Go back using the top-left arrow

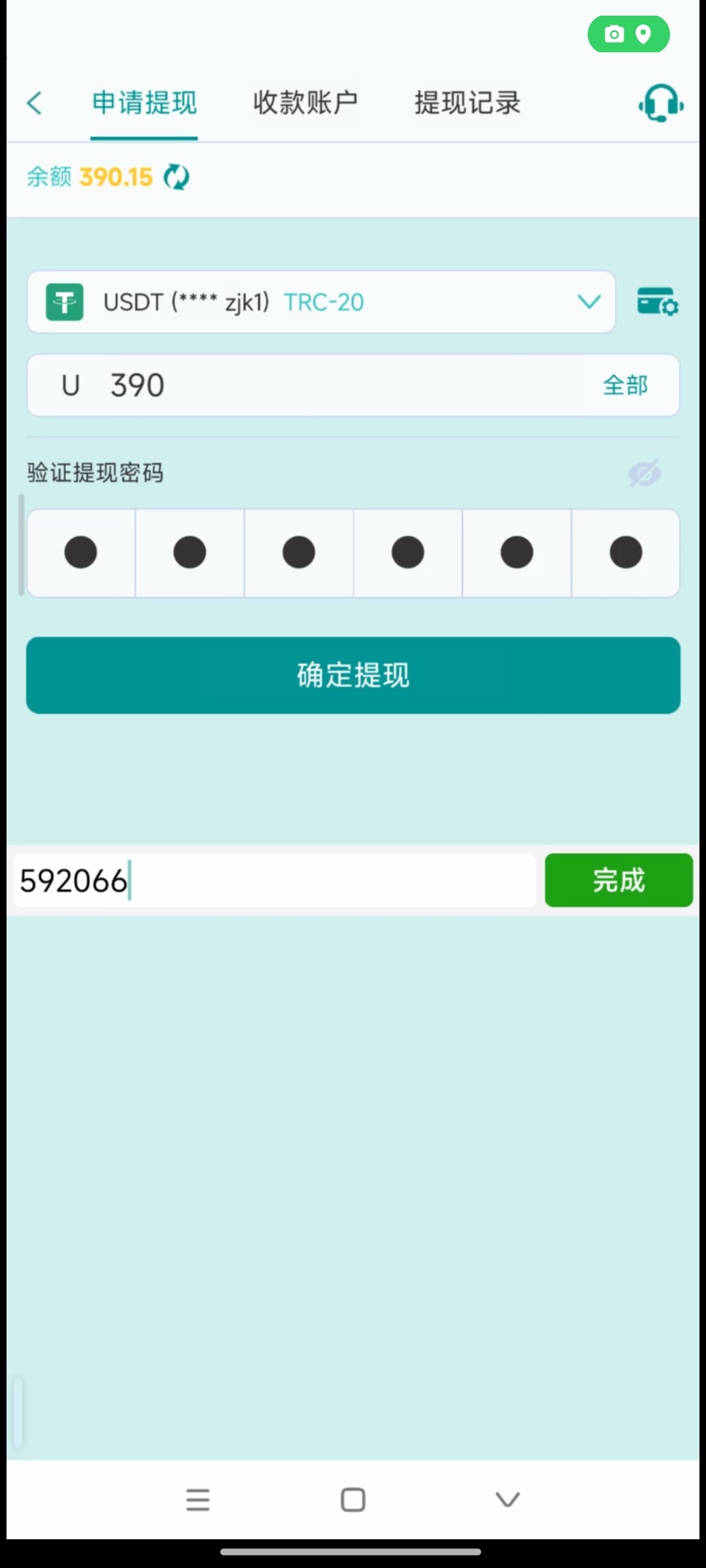point(35,103)
